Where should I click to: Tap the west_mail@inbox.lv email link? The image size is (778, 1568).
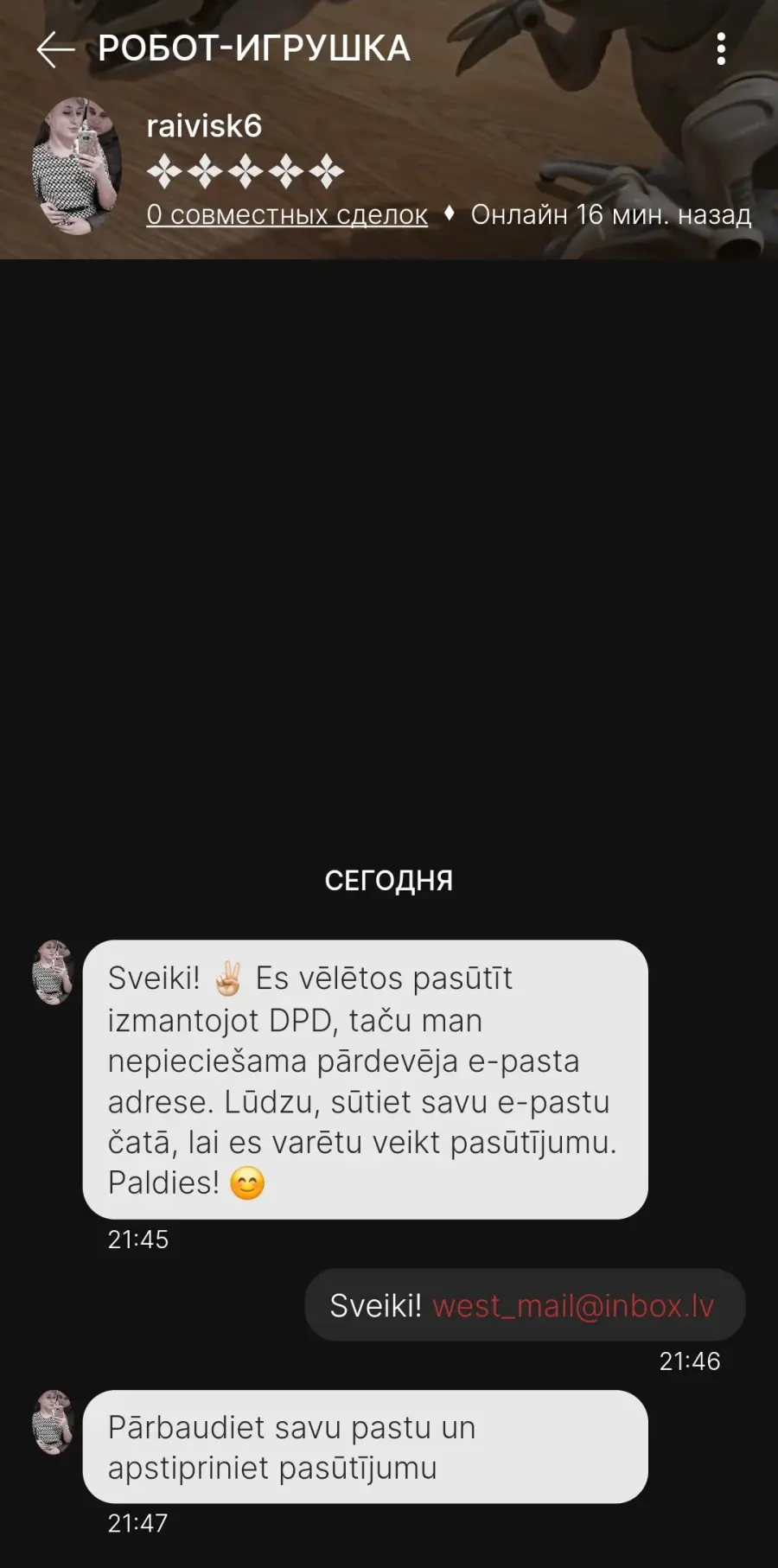click(x=573, y=1305)
